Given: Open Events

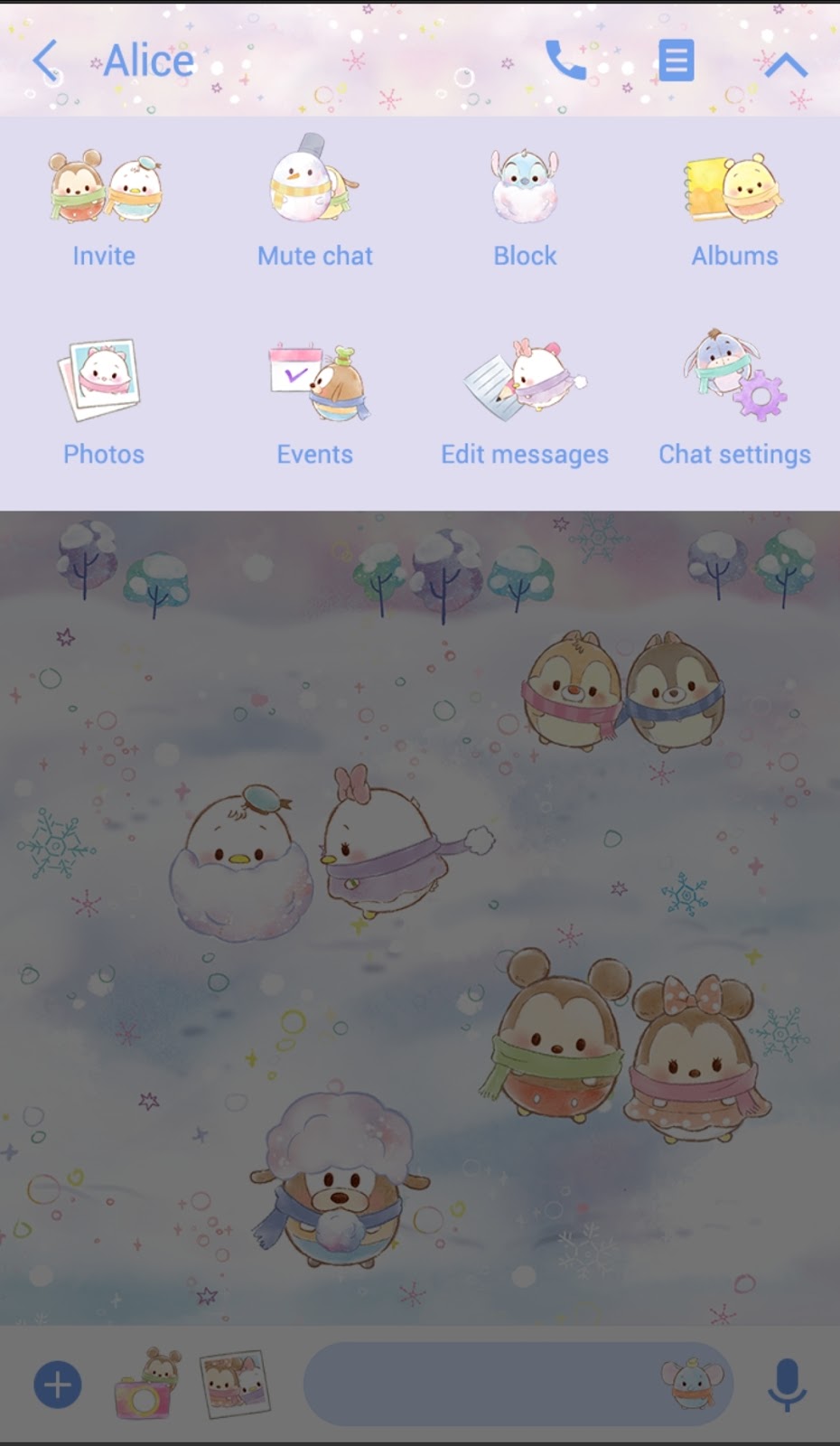Looking at the screenshot, I should click(x=314, y=403).
